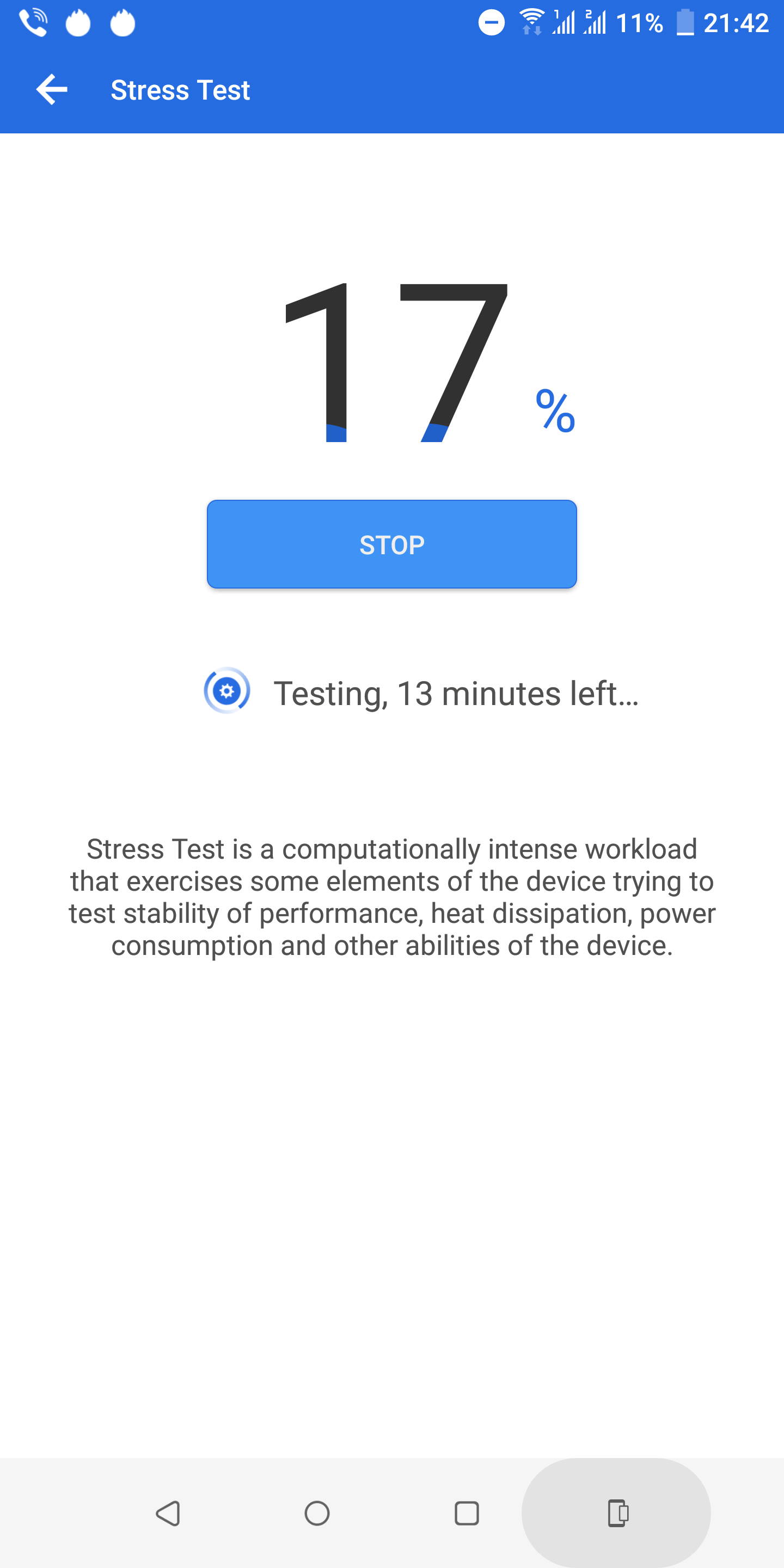The image size is (784, 1568).
Task: Tap the screen rotation button in navigation bar
Action: click(x=617, y=1513)
